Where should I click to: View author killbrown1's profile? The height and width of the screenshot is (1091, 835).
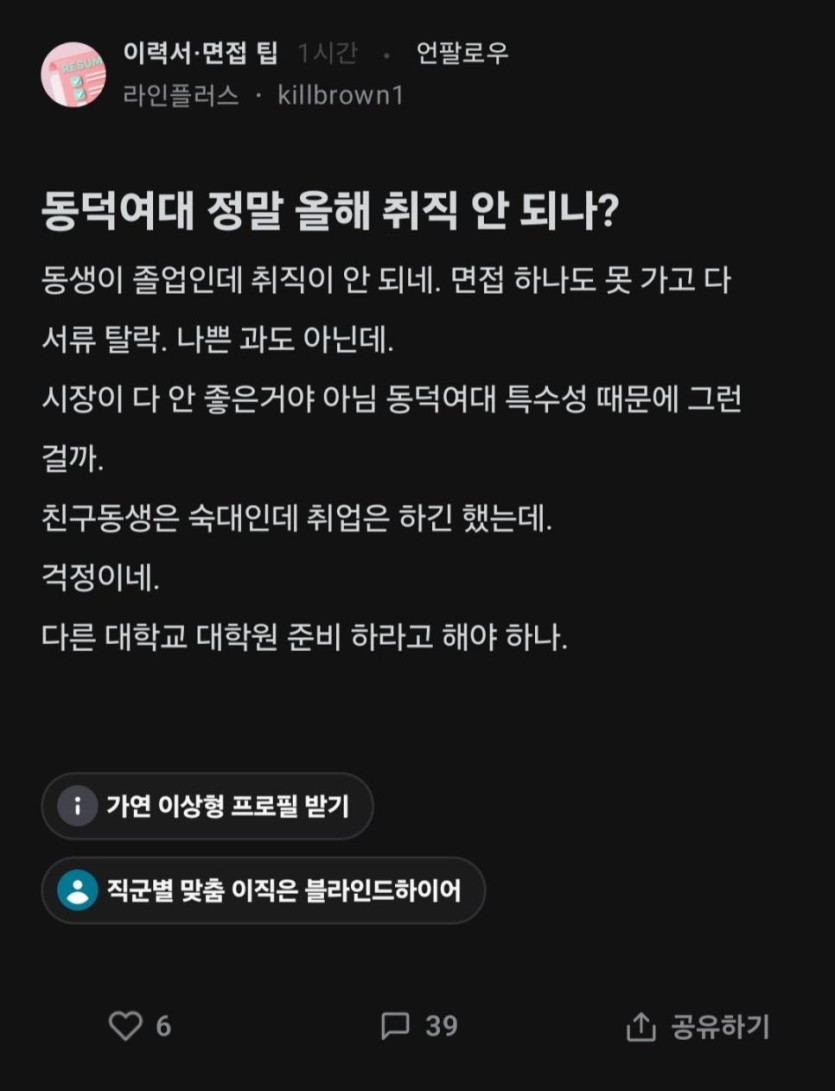pos(340,96)
